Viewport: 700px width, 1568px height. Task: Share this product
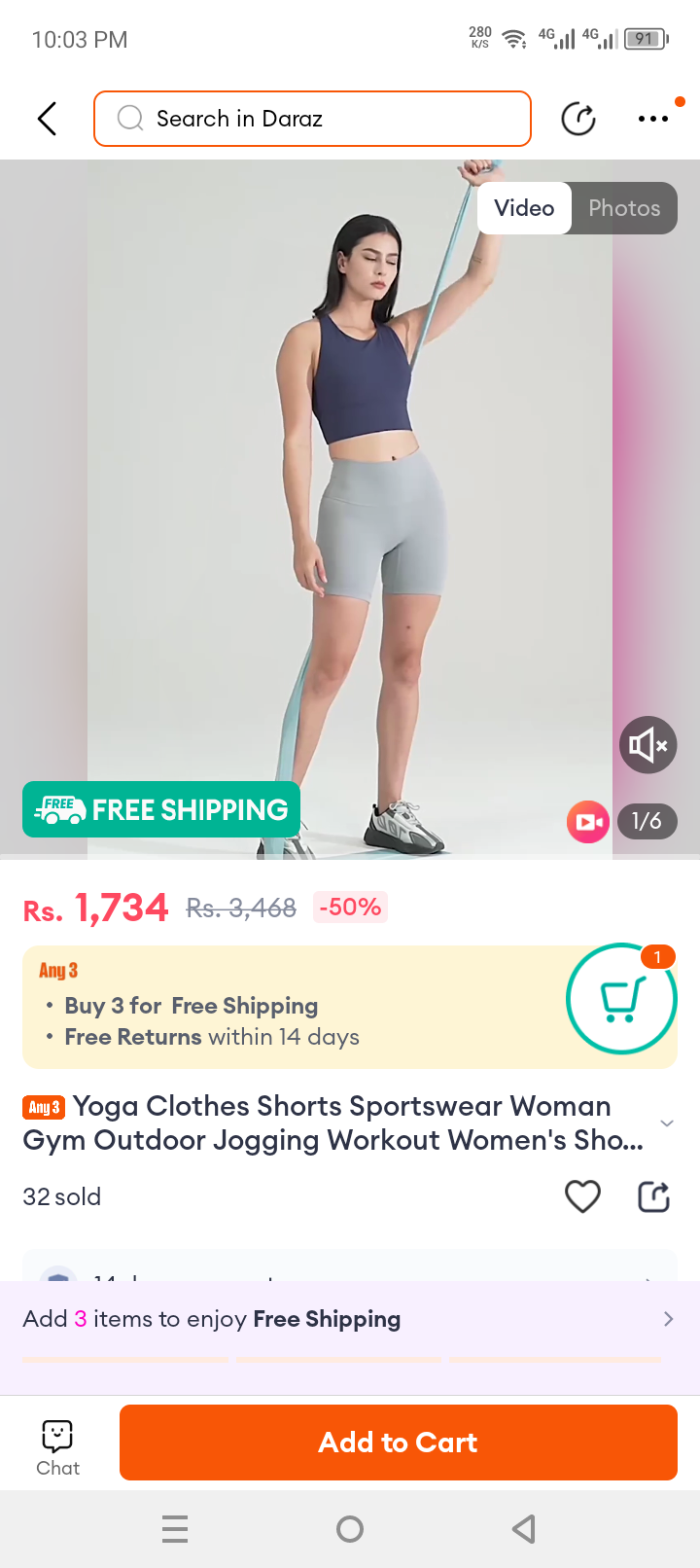[653, 1196]
